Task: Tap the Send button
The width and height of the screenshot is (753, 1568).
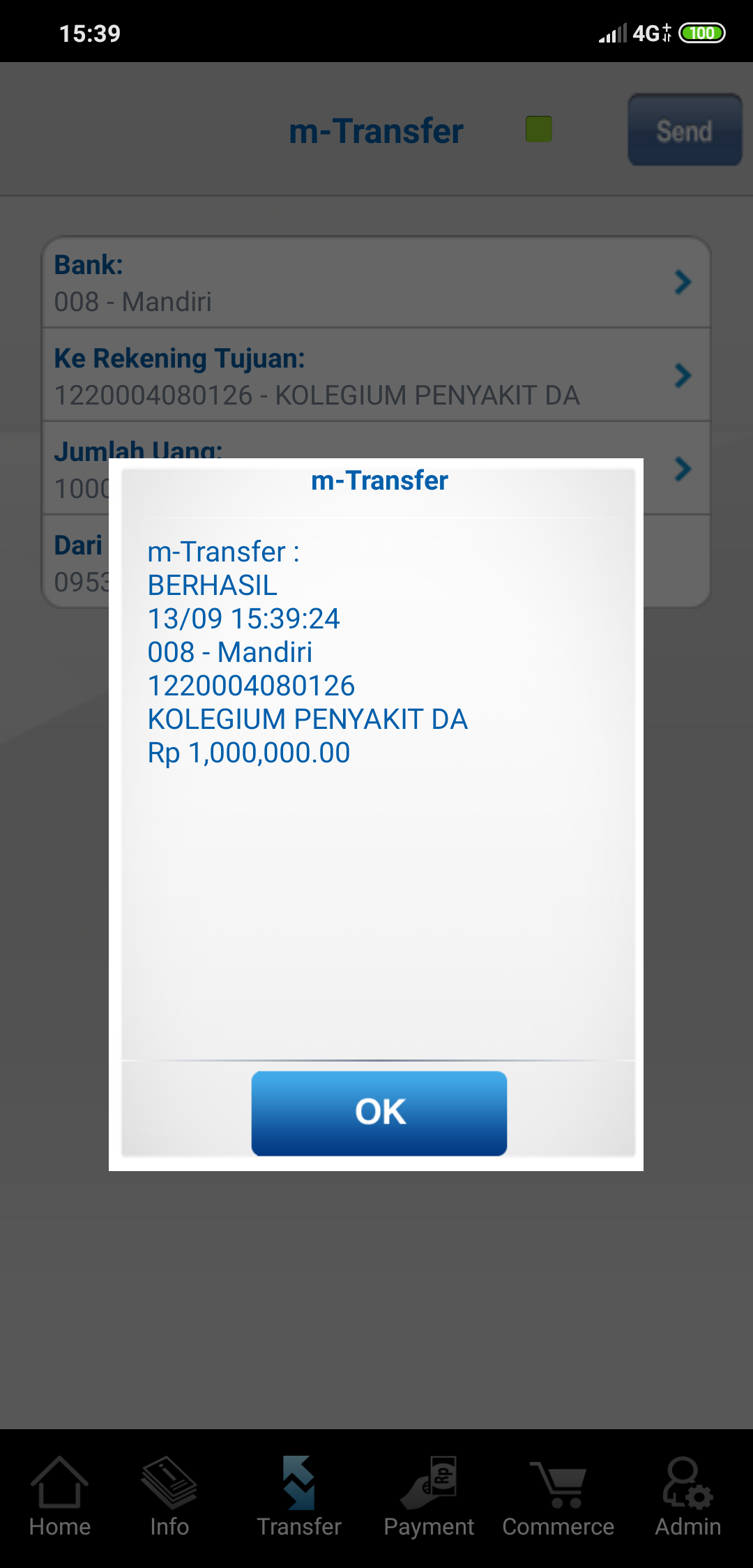Action: (x=684, y=130)
